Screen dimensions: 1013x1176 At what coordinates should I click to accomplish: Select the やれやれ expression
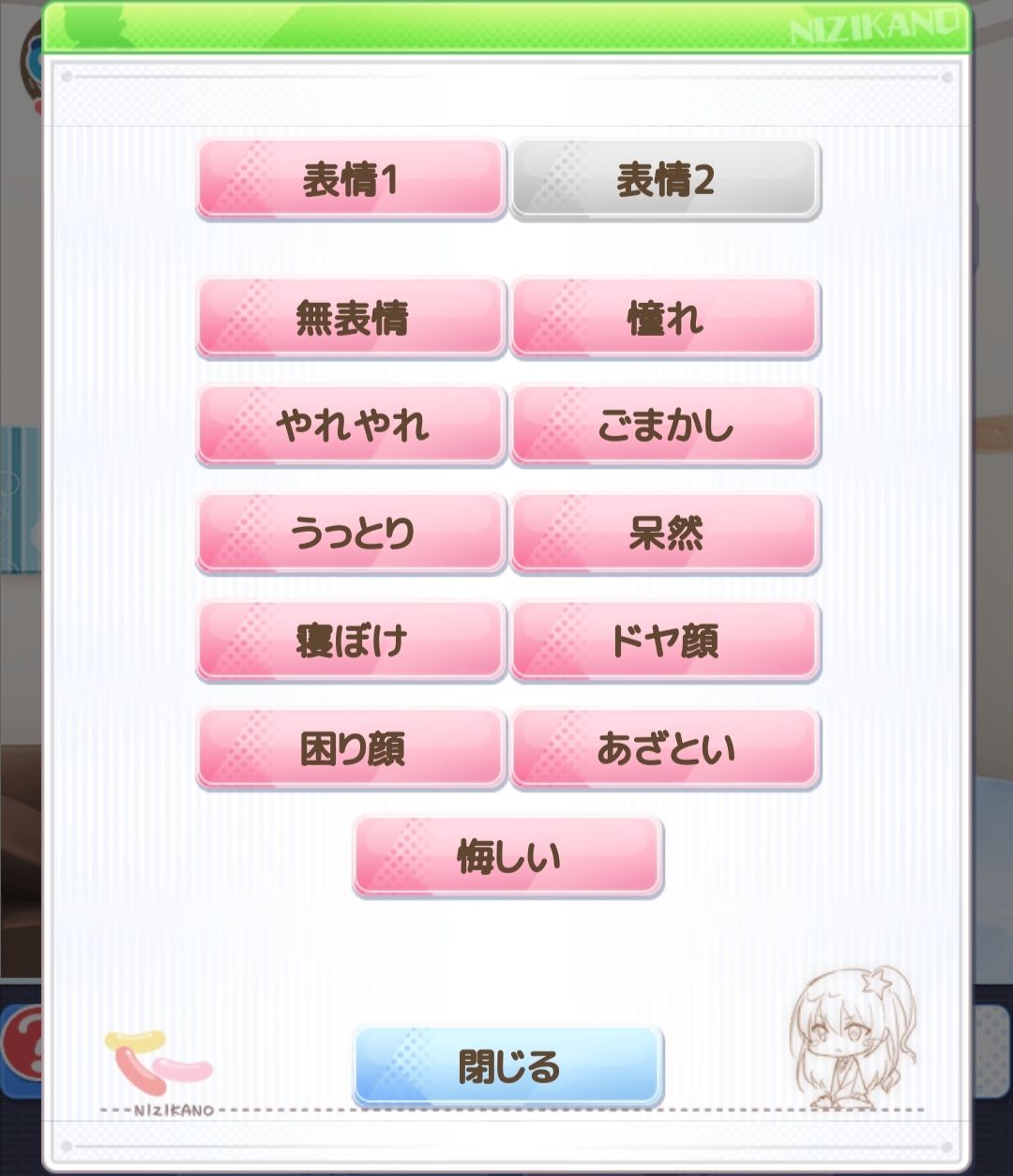coord(349,426)
